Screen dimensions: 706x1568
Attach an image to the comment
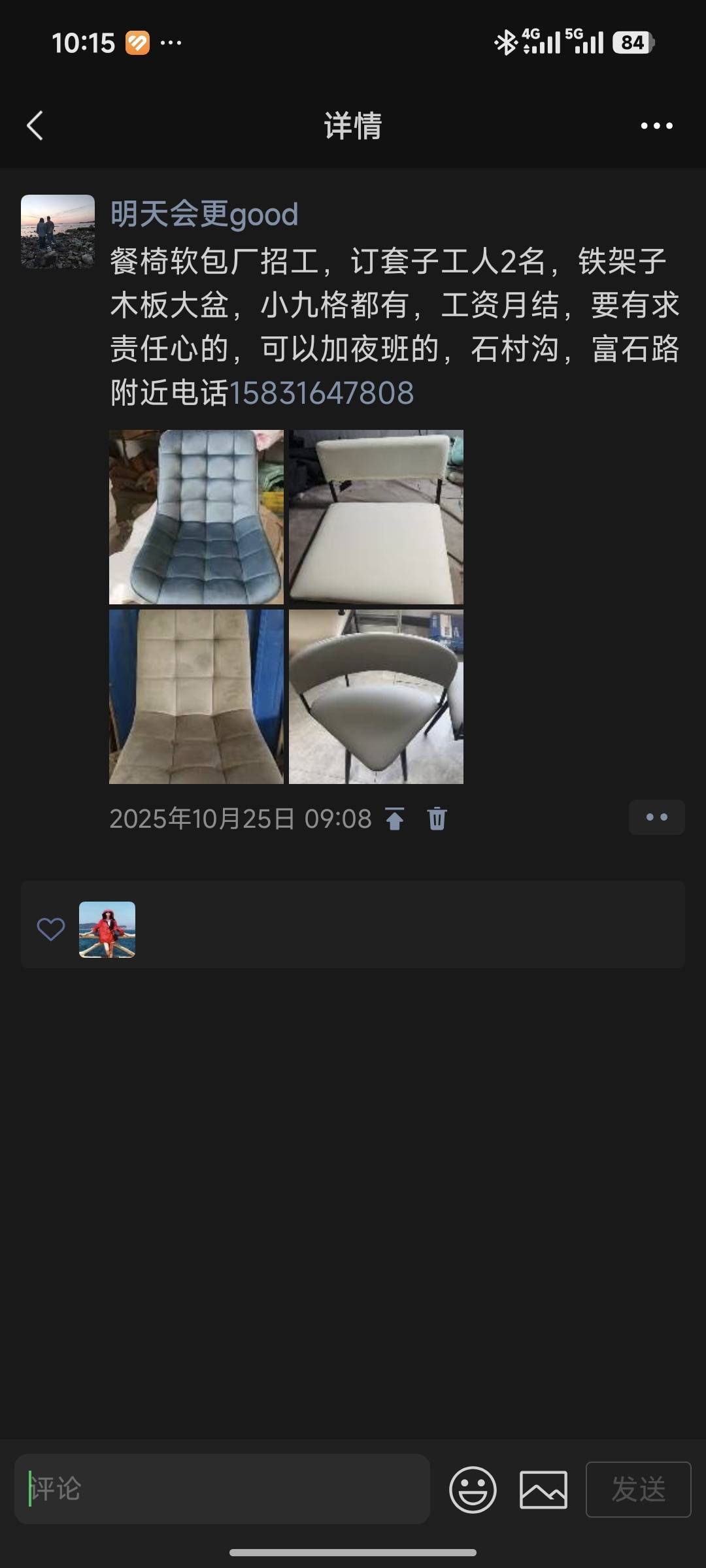click(543, 1490)
